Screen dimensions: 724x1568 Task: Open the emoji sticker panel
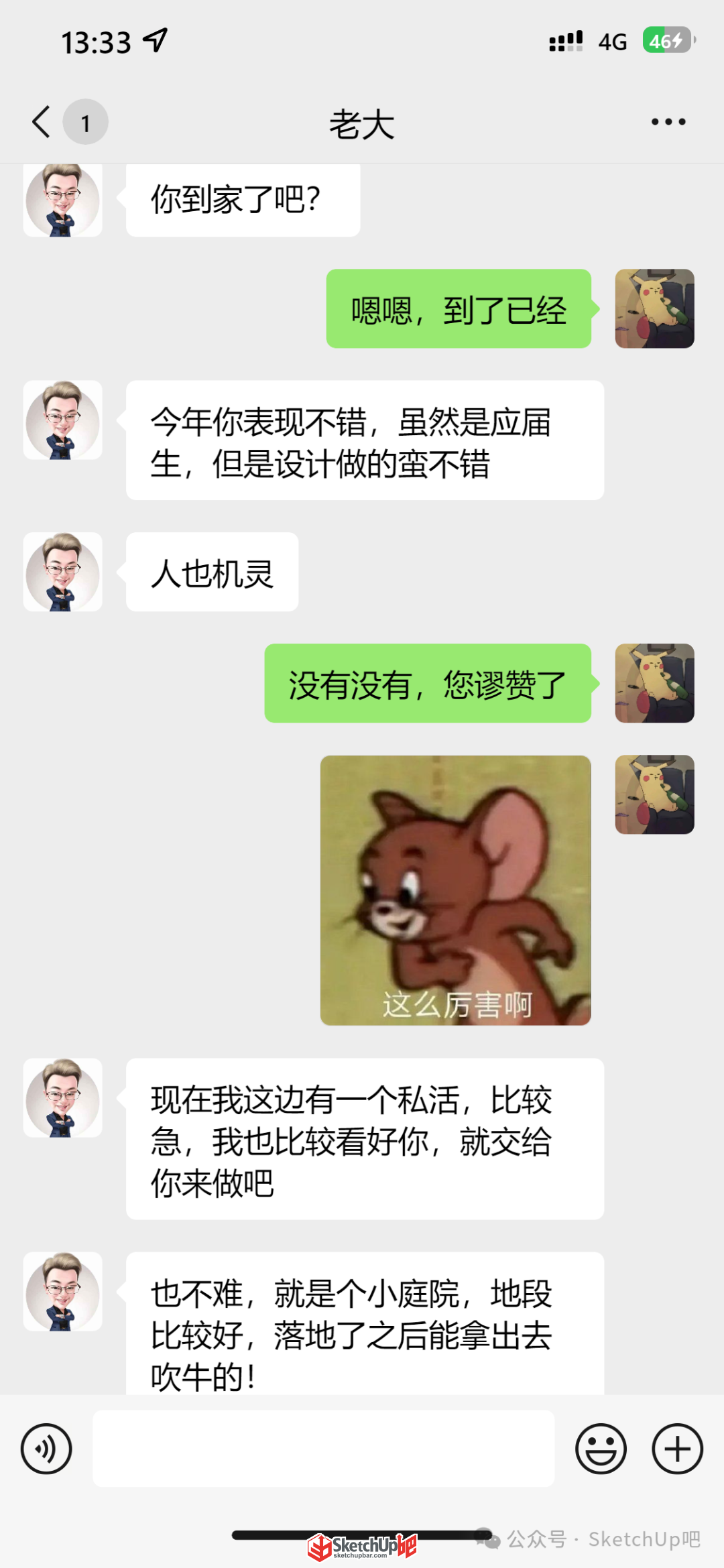coord(601,1449)
